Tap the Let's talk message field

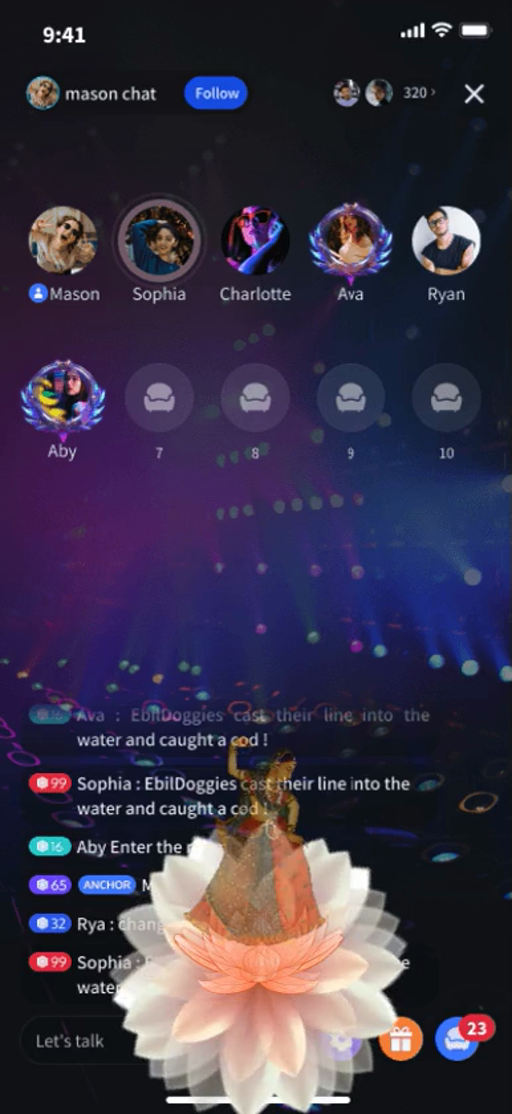pyautogui.click(x=85, y=1041)
